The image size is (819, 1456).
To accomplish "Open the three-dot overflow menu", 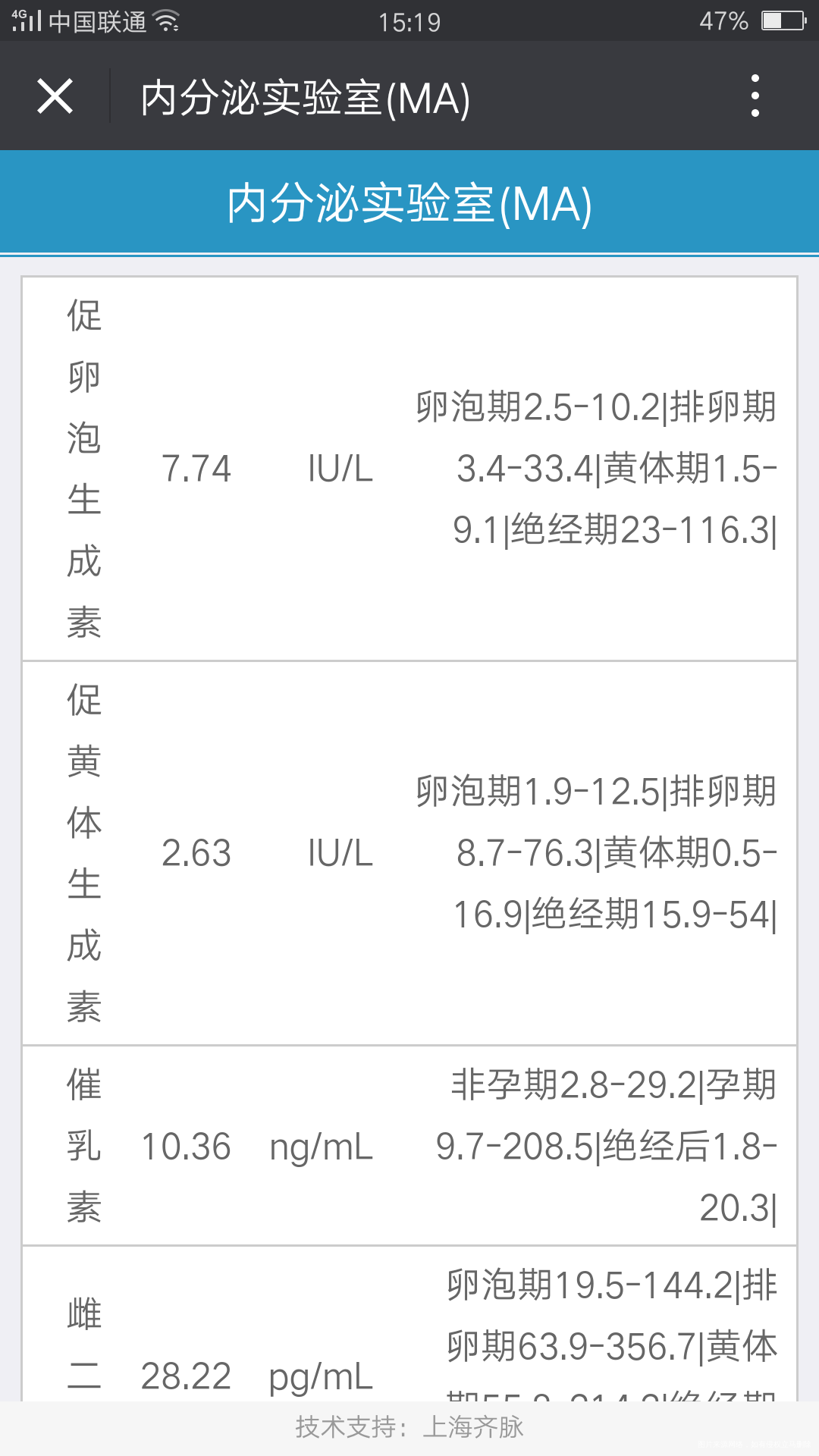I will [x=754, y=96].
